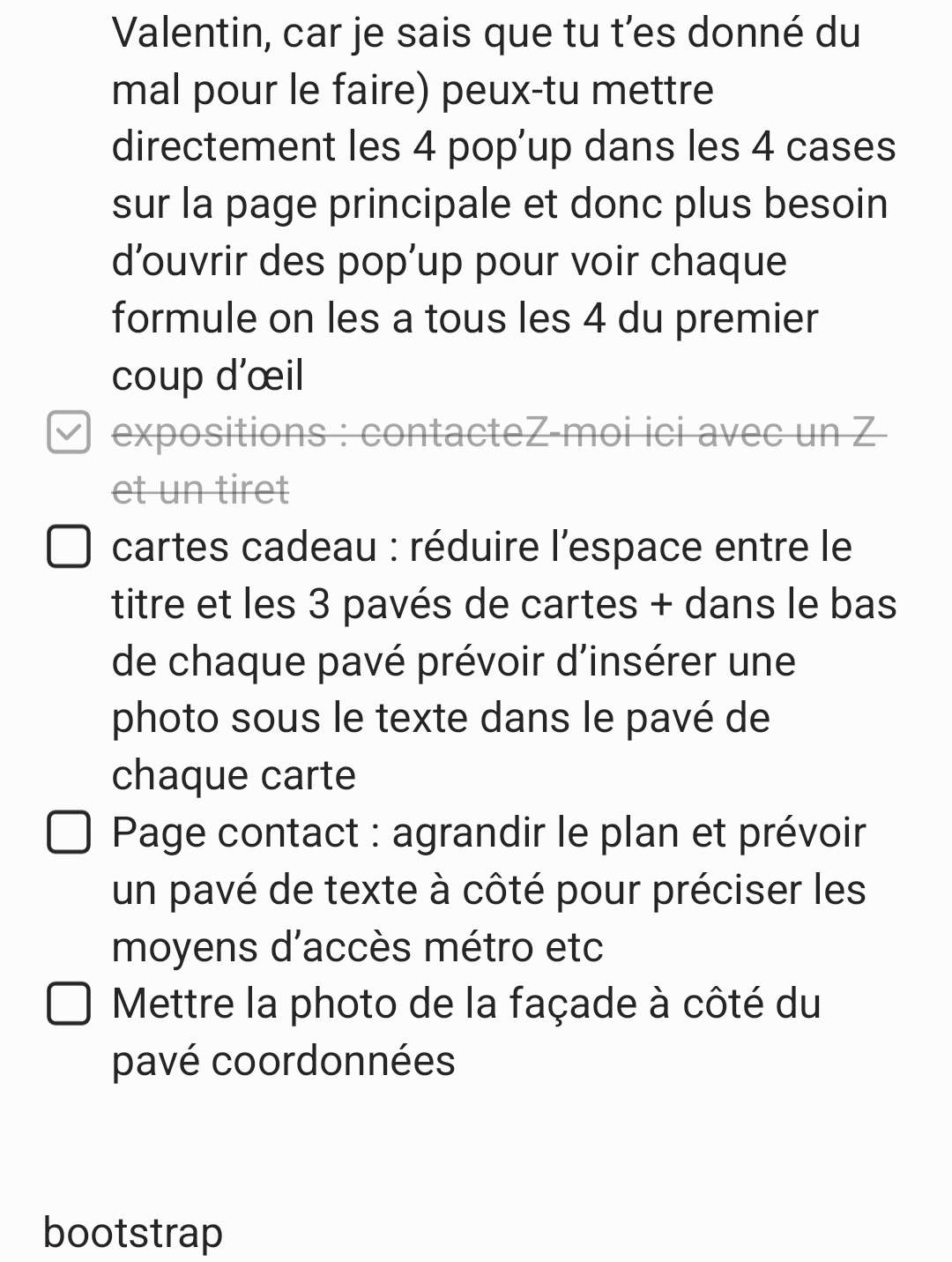Mark the 'Page contact' item as done
This screenshot has width=952, height=1262.
pyautogui.click(x=69, y=833)
